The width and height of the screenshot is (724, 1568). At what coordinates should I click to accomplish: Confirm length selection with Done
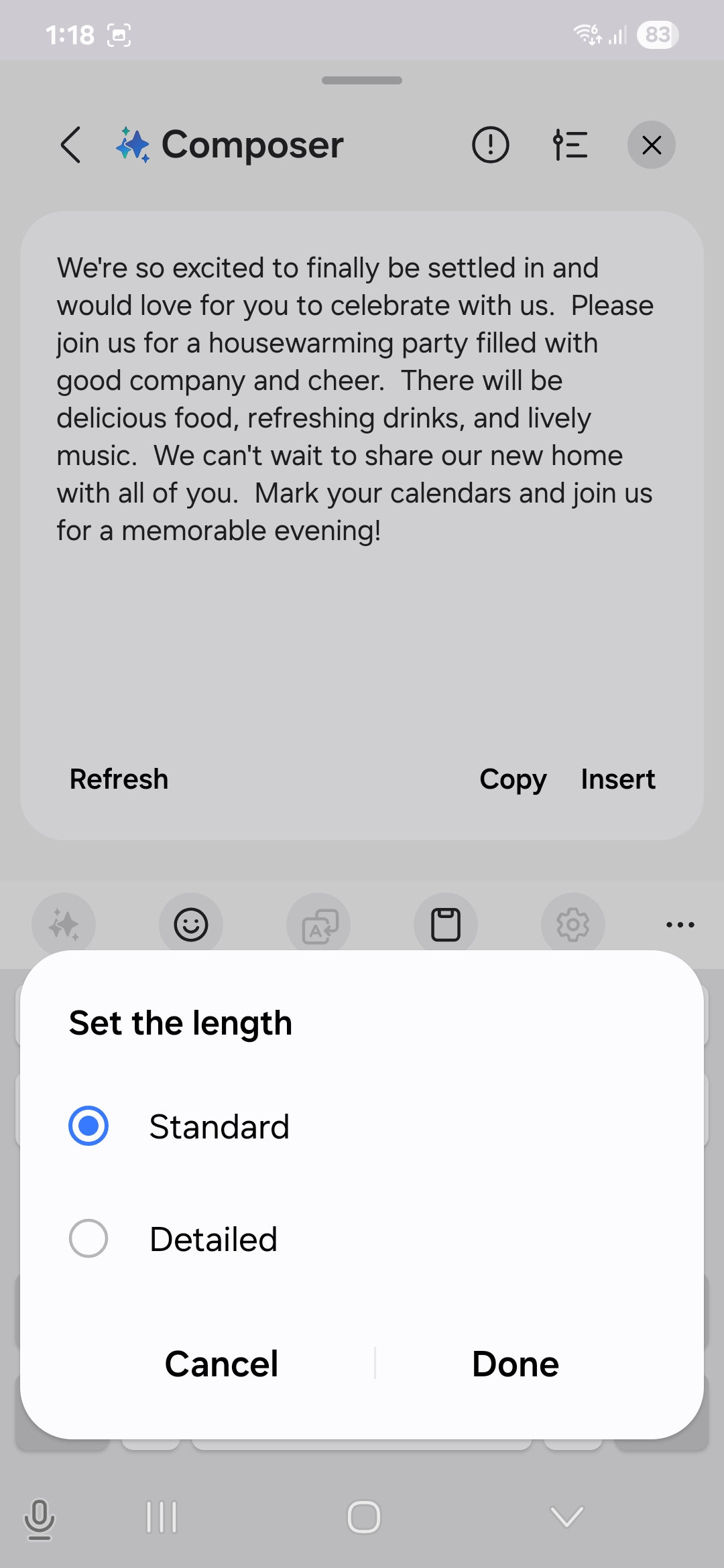tap(515, 1364)
